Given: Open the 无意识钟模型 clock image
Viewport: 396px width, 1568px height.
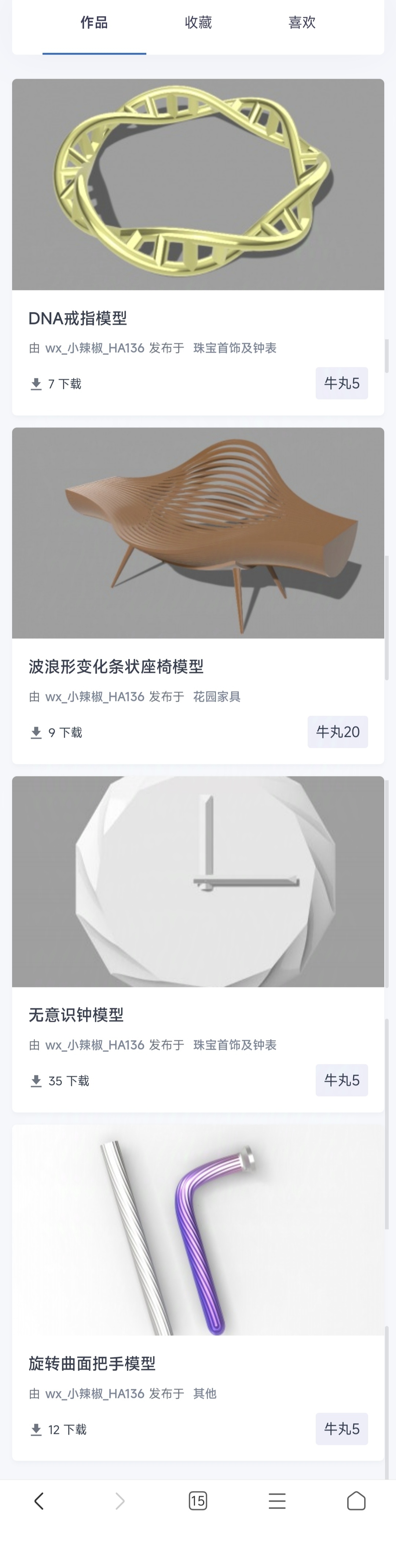Looking at the screenshot, I should (x=198, y=881).
